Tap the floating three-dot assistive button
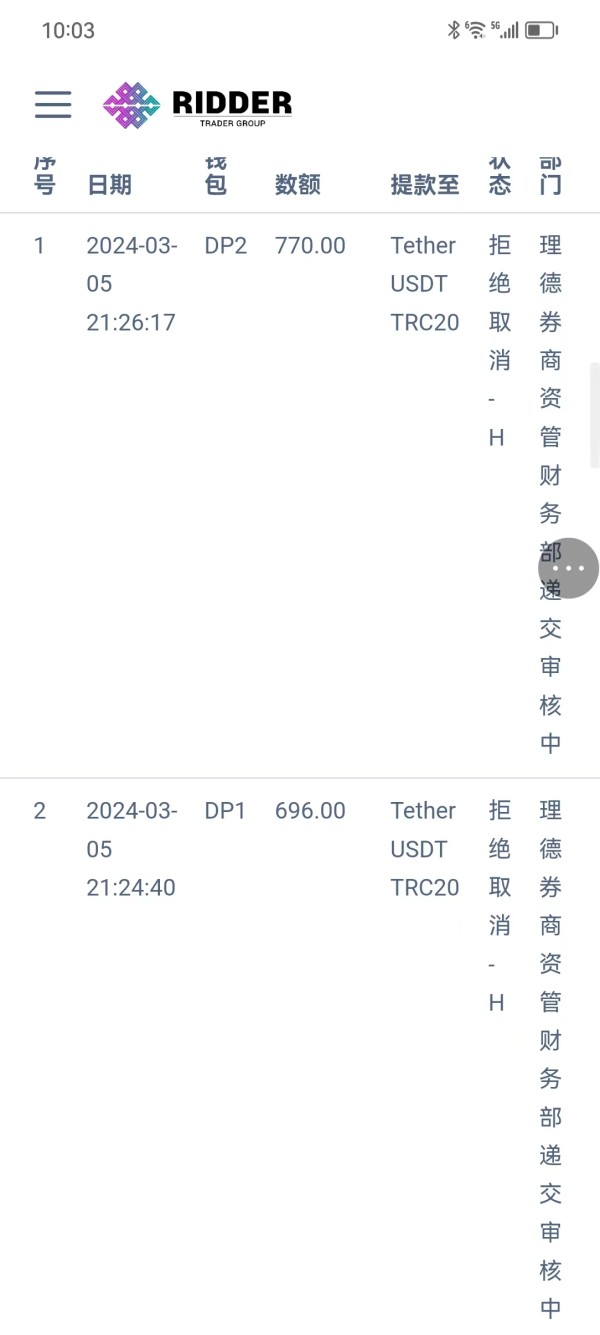 point(568,568)
